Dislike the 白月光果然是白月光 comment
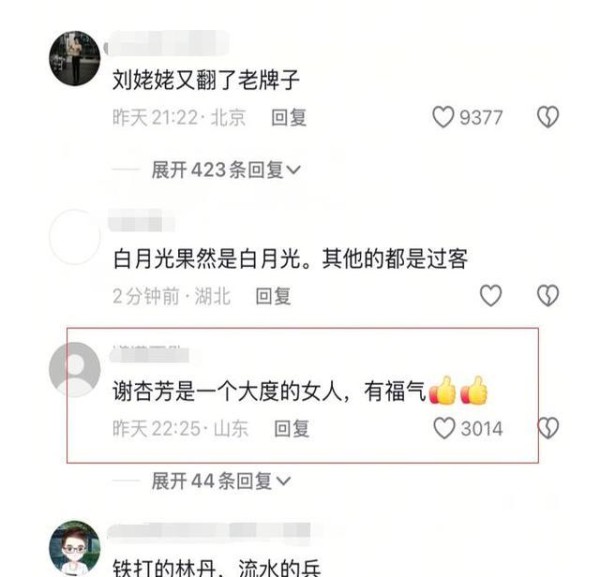 coord(547,295)
